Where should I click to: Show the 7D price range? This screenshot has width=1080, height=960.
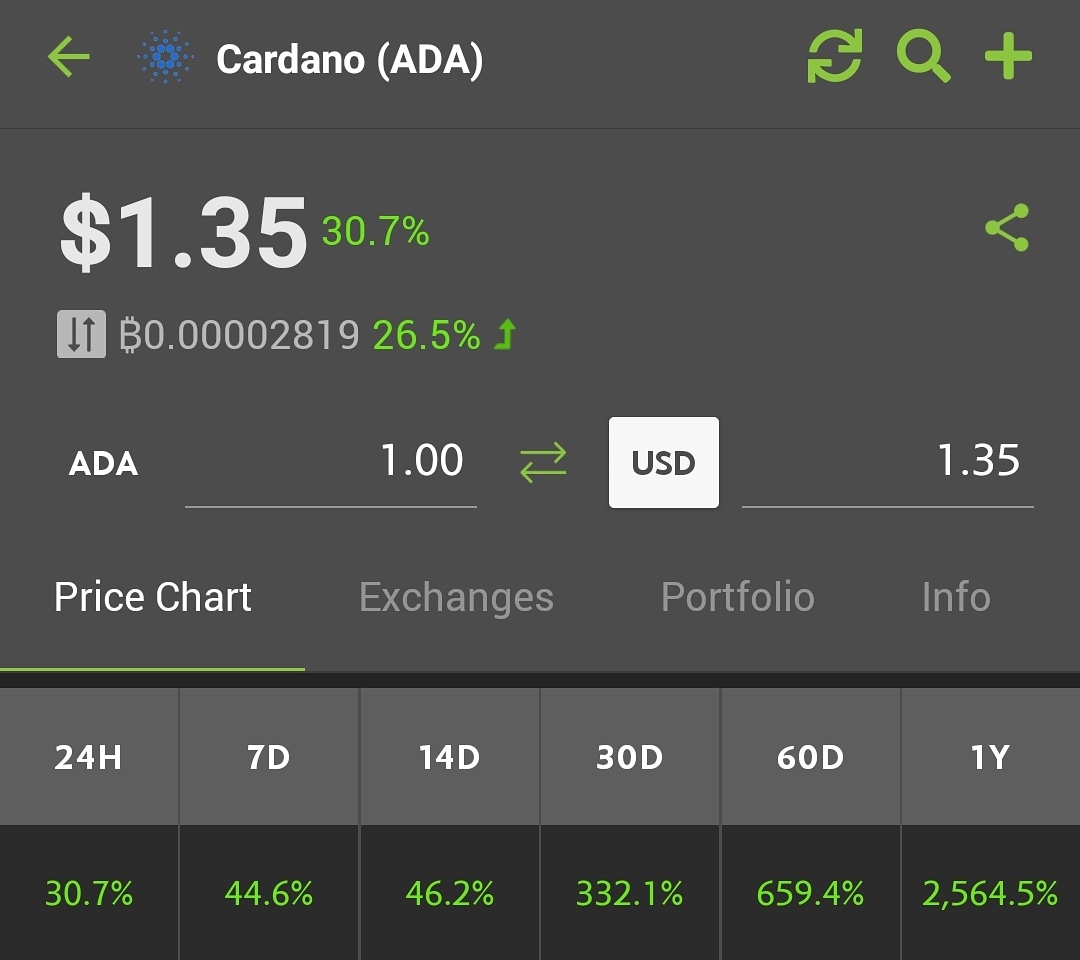point(269,757)
